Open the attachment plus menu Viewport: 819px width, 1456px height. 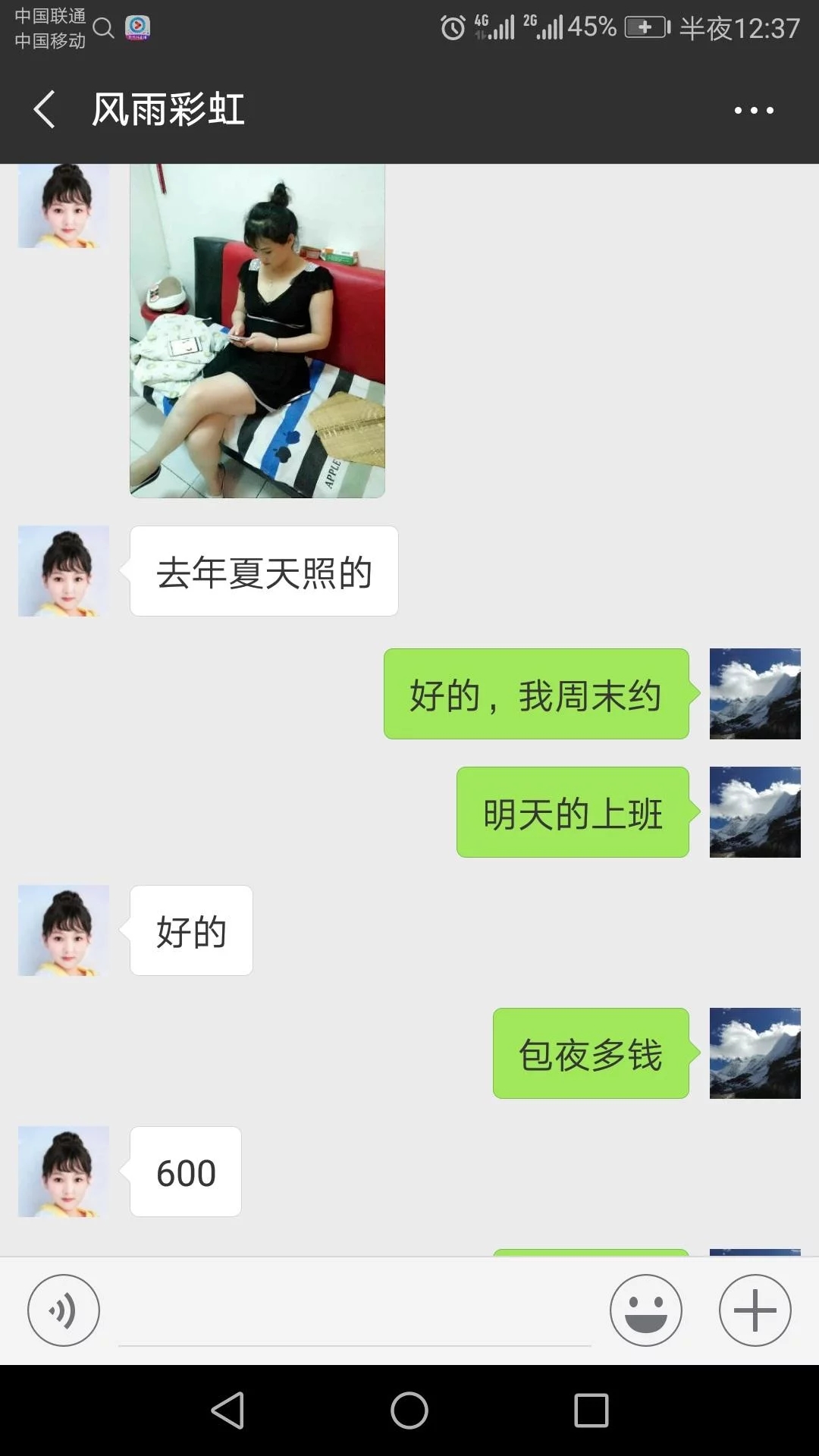tap(755, 1310)
